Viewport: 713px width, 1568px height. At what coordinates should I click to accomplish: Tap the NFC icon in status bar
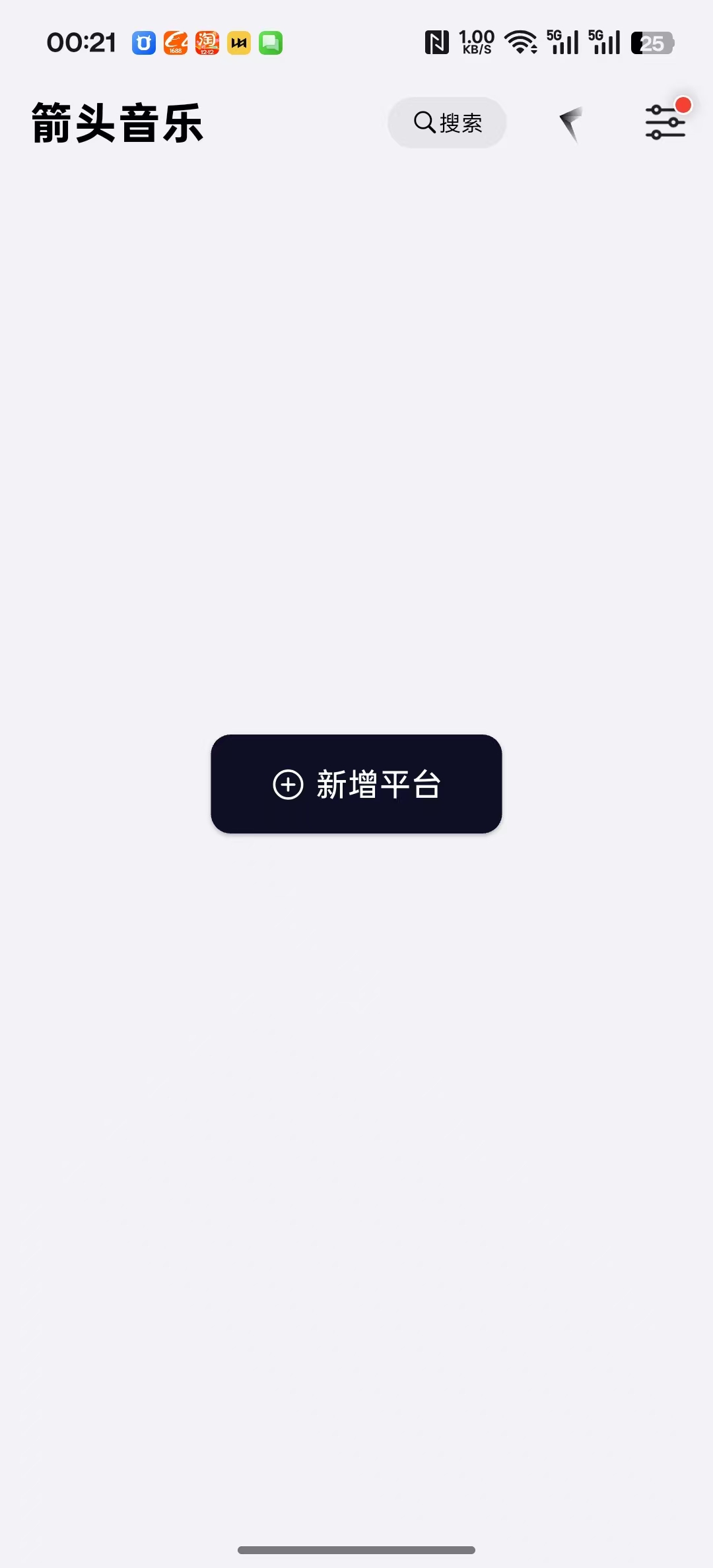coord(436,42)
